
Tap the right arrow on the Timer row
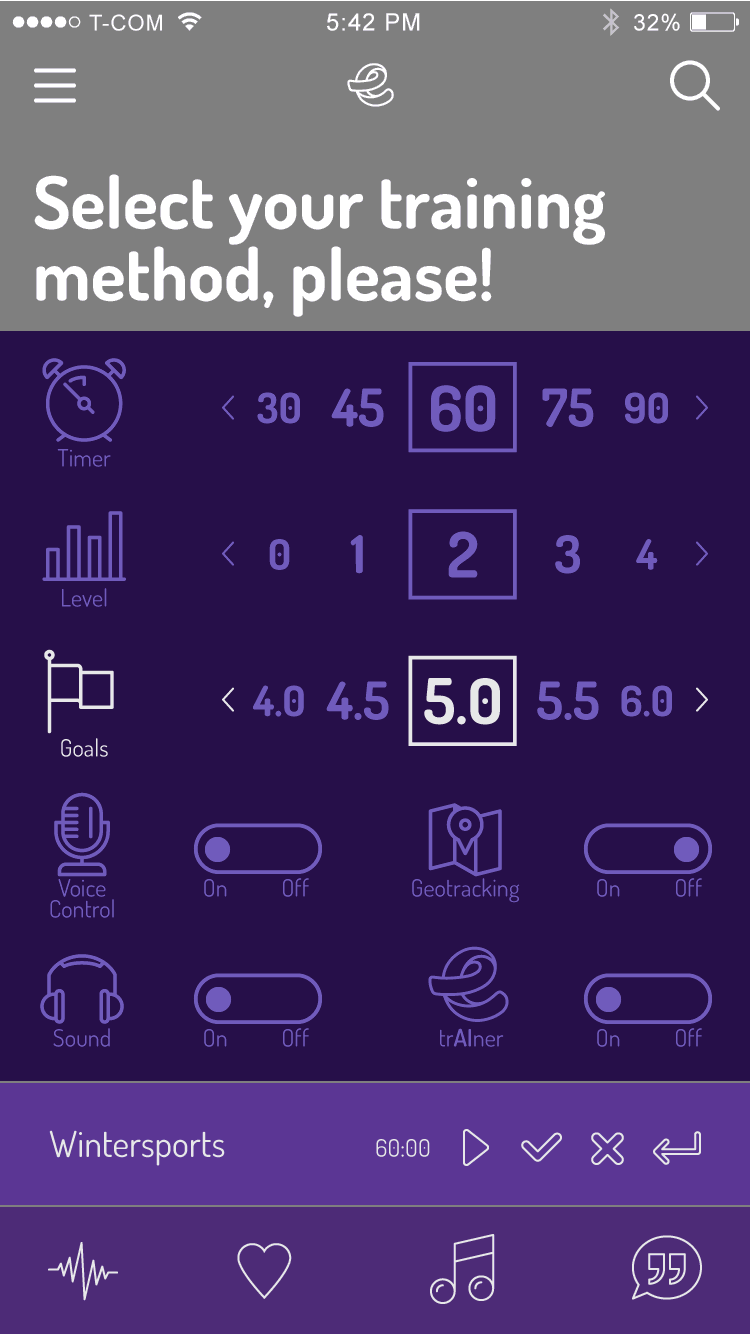click(x=702, y=408)
